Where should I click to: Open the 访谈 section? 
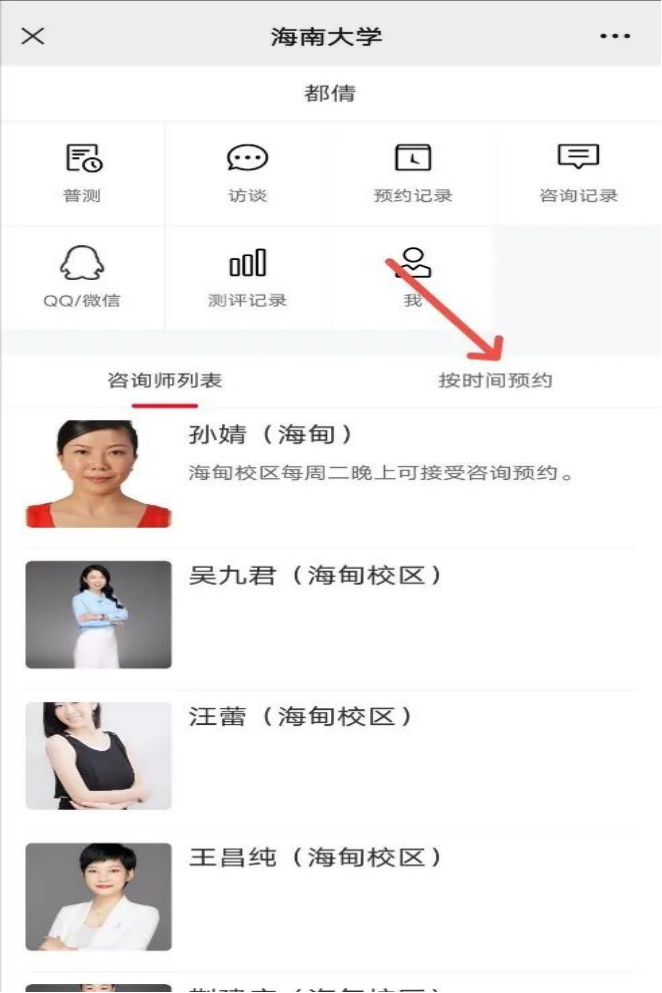(x=247, y=173)
